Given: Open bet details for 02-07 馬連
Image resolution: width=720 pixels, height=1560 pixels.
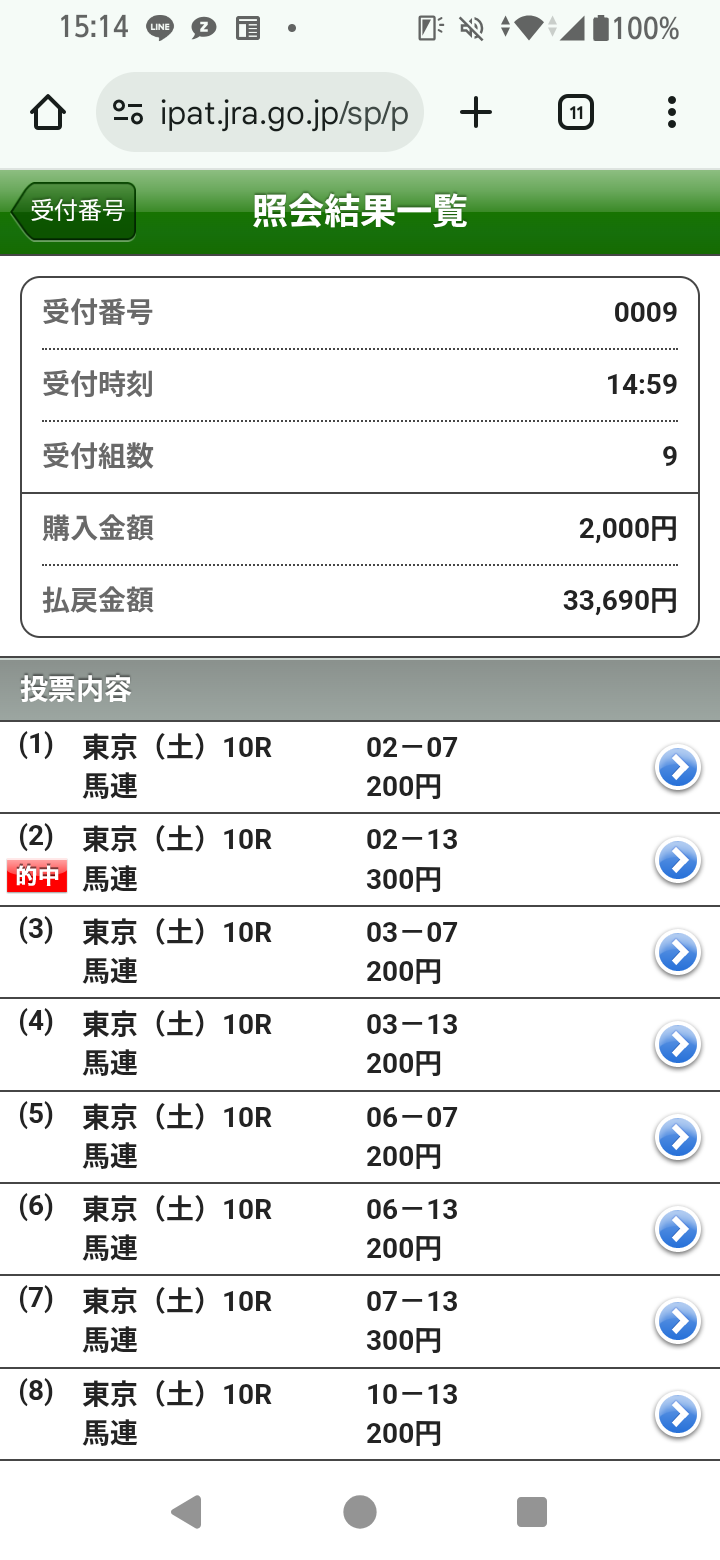Looking at the screenshot, I should coord(677,768).
